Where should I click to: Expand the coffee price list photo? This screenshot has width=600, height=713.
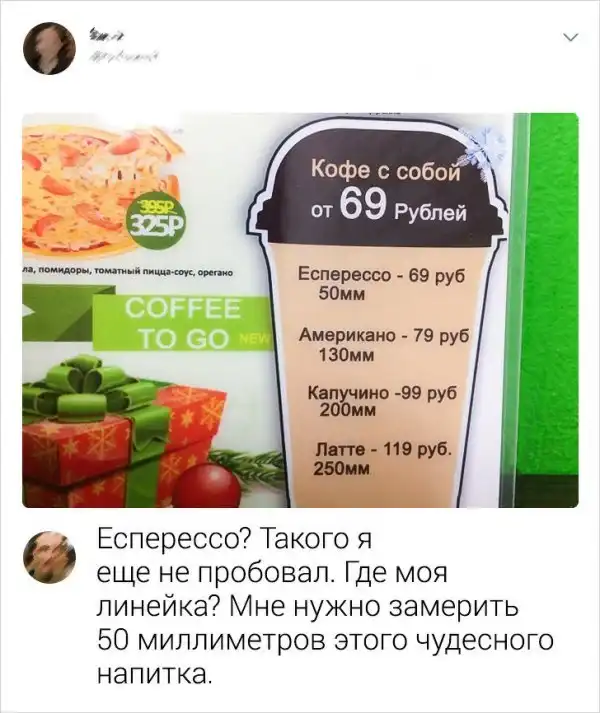300,310
